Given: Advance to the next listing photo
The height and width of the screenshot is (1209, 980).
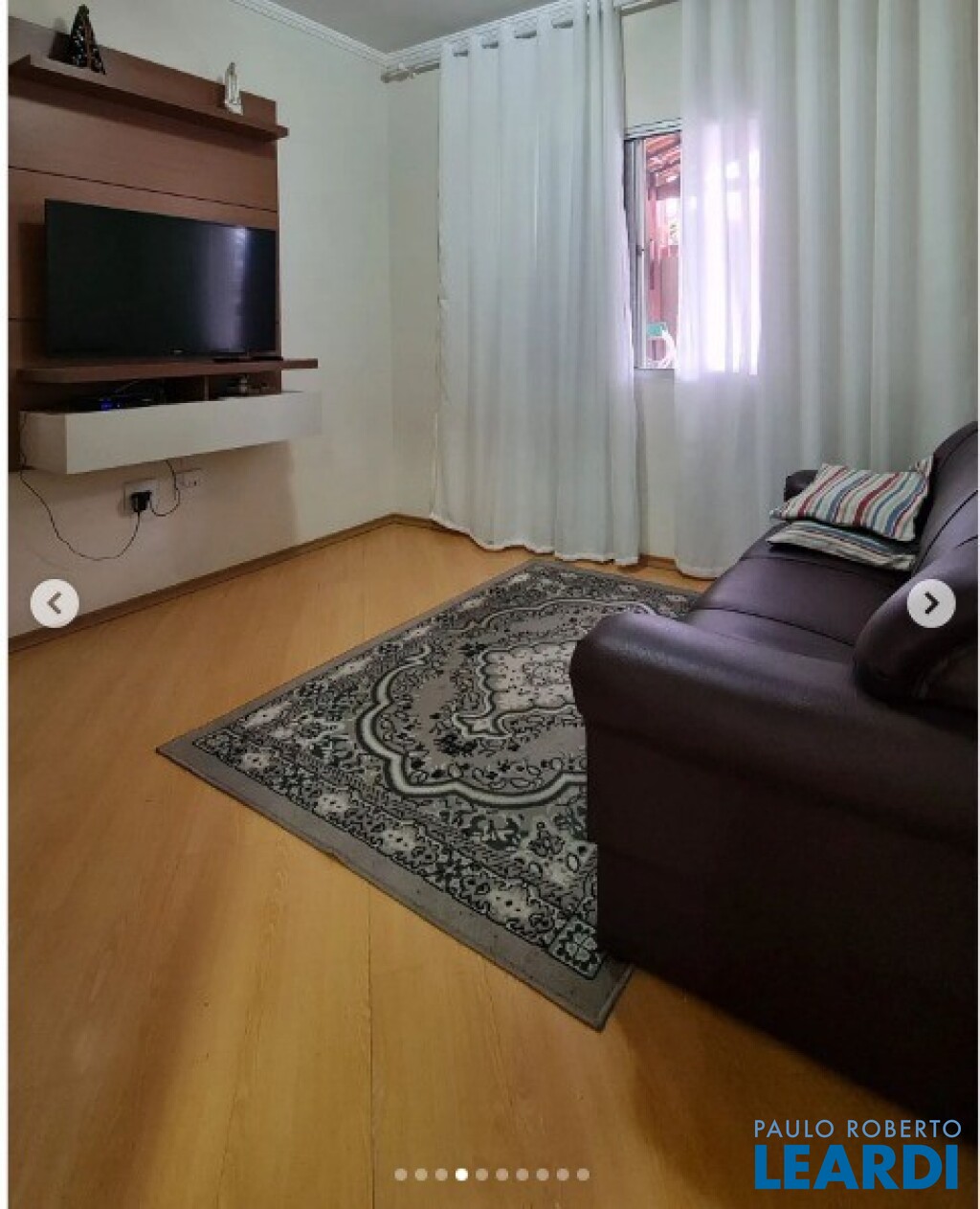Looking at the screenshot, I should [x=930, y=604].
